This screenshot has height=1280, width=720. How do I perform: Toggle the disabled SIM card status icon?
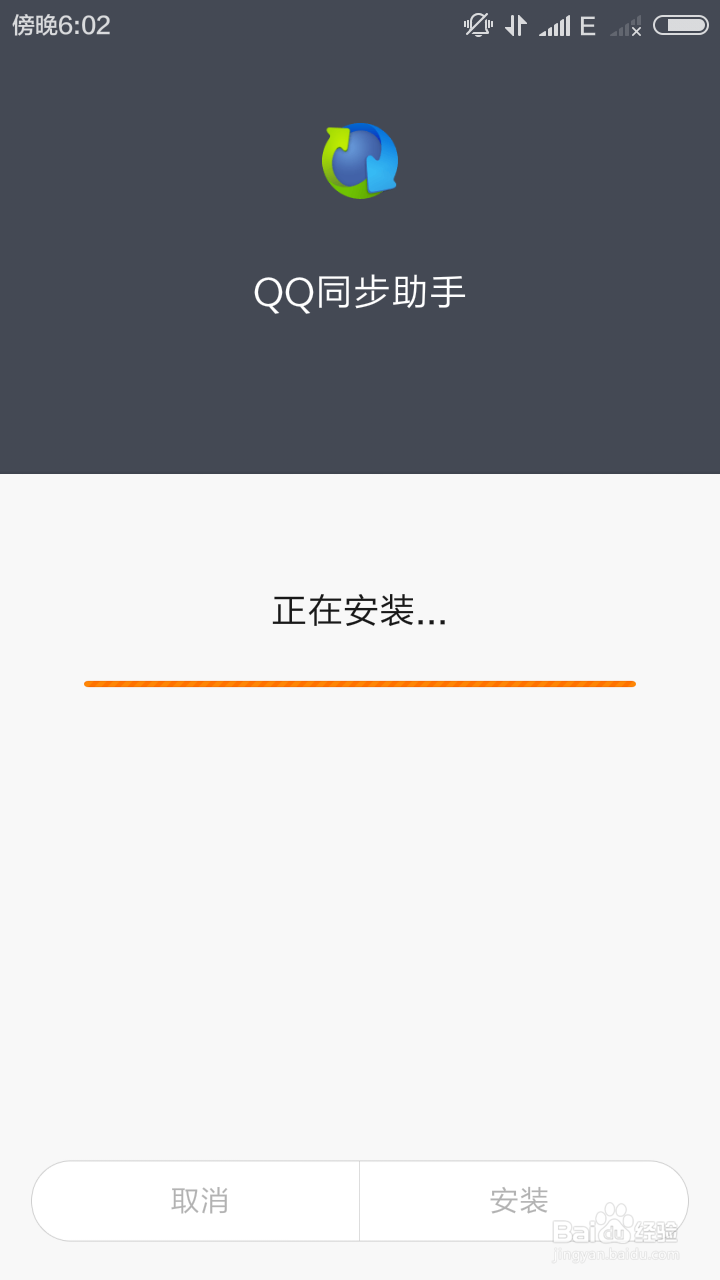click(625, 25)
